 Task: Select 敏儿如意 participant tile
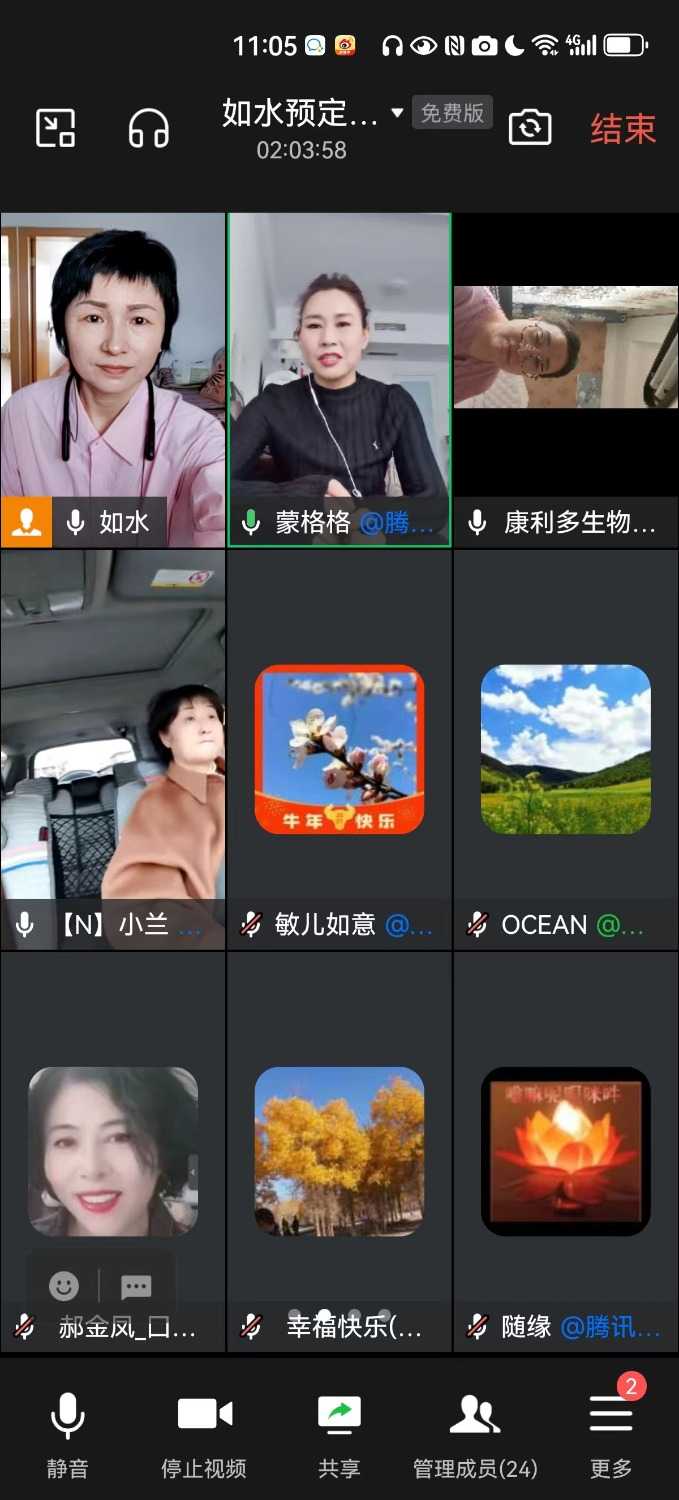339,750
